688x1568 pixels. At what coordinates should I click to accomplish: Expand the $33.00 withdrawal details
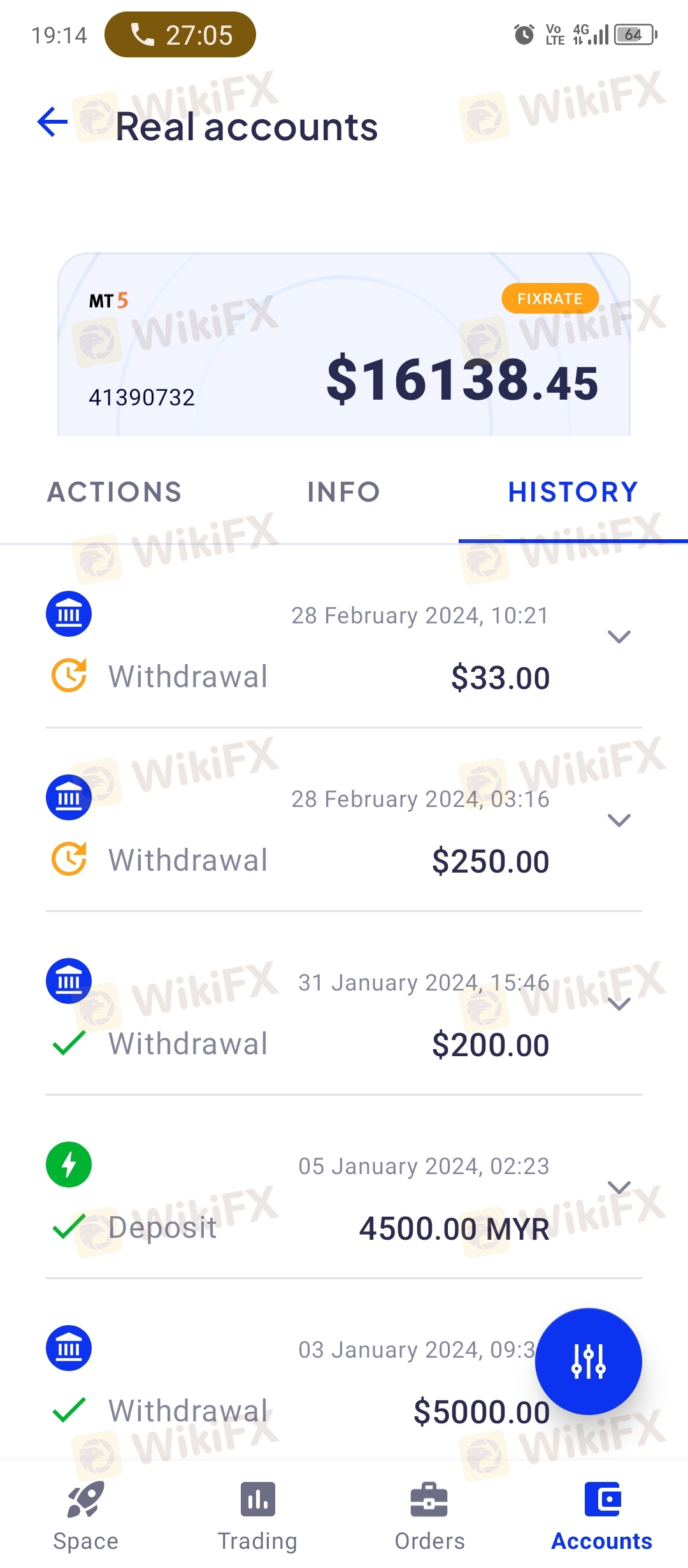pyautogui.click(x=619, y=637)
